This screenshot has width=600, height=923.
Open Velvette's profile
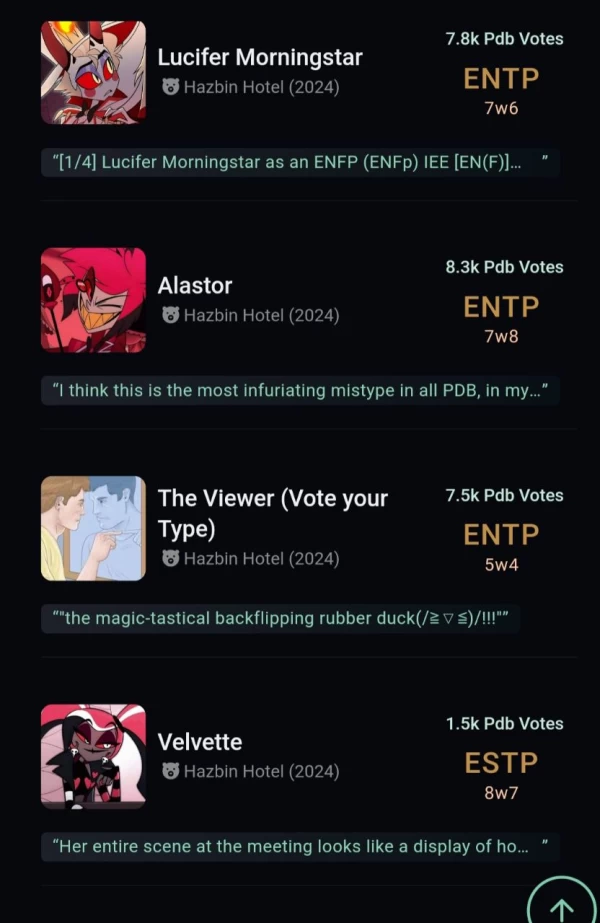(x=200, y=742)
